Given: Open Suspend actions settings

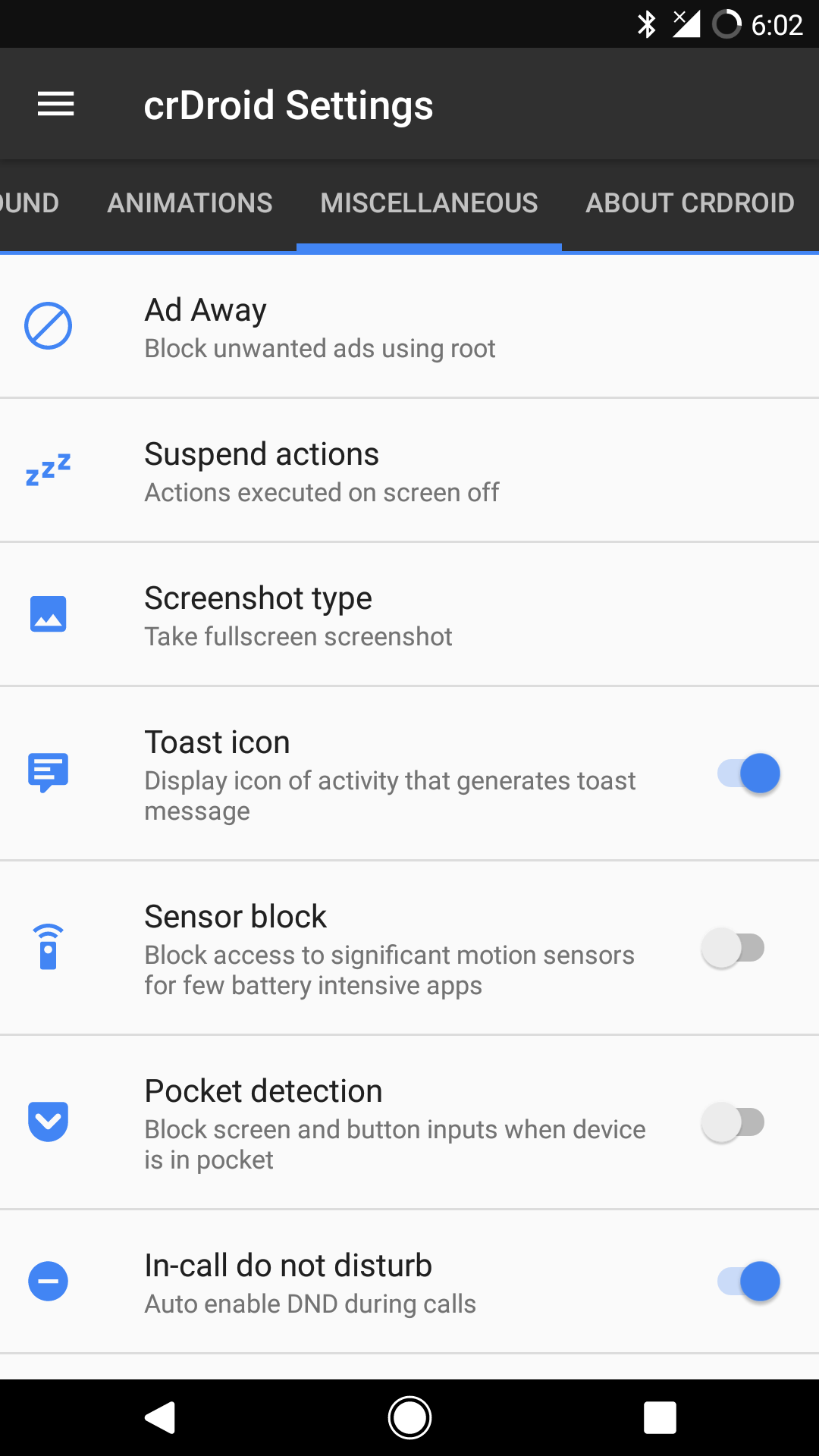Looking at the screenshot, I should 409,470.
